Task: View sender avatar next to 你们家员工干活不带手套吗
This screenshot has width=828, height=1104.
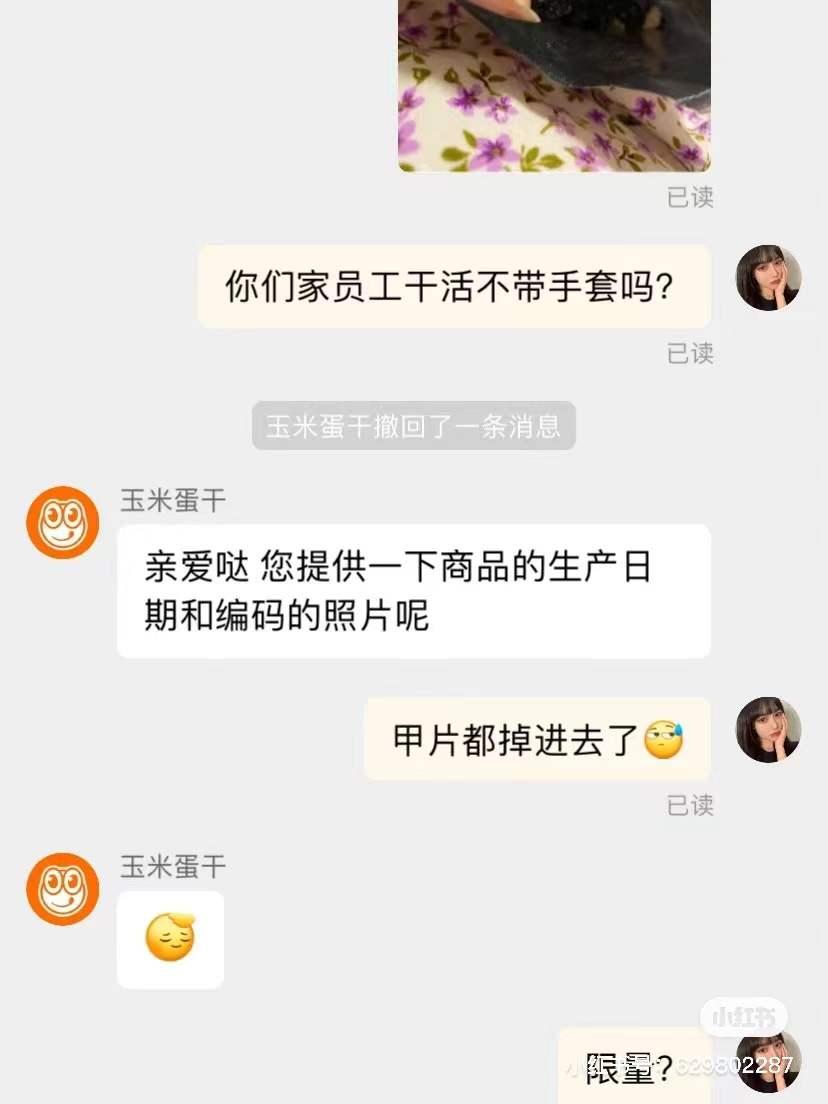Action: [768, 278]
